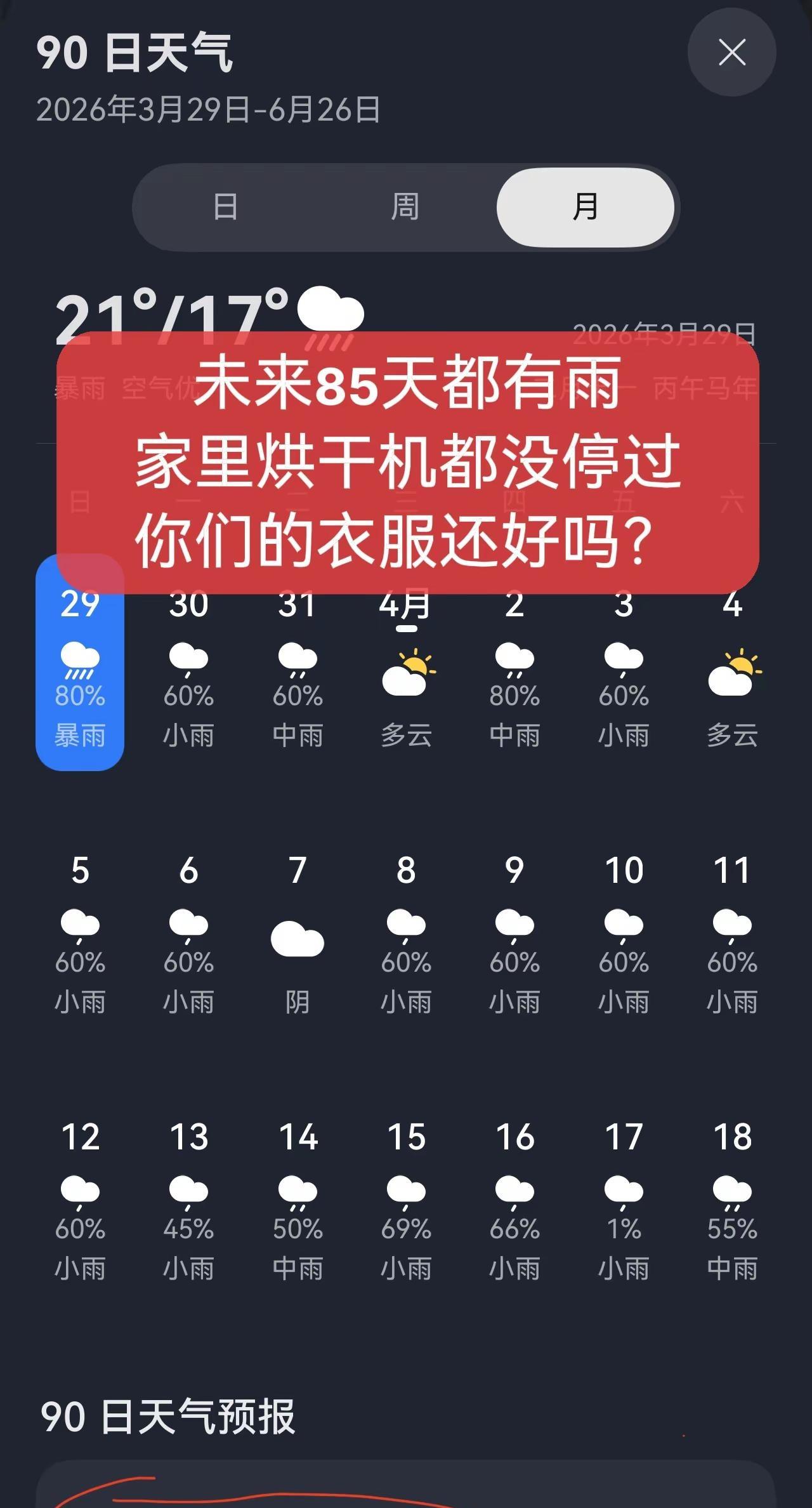Image resolution: width=812 pixels, height=1508 pixels.
Task: Switch to the 周 weekly view
Action: pos(406,205)
